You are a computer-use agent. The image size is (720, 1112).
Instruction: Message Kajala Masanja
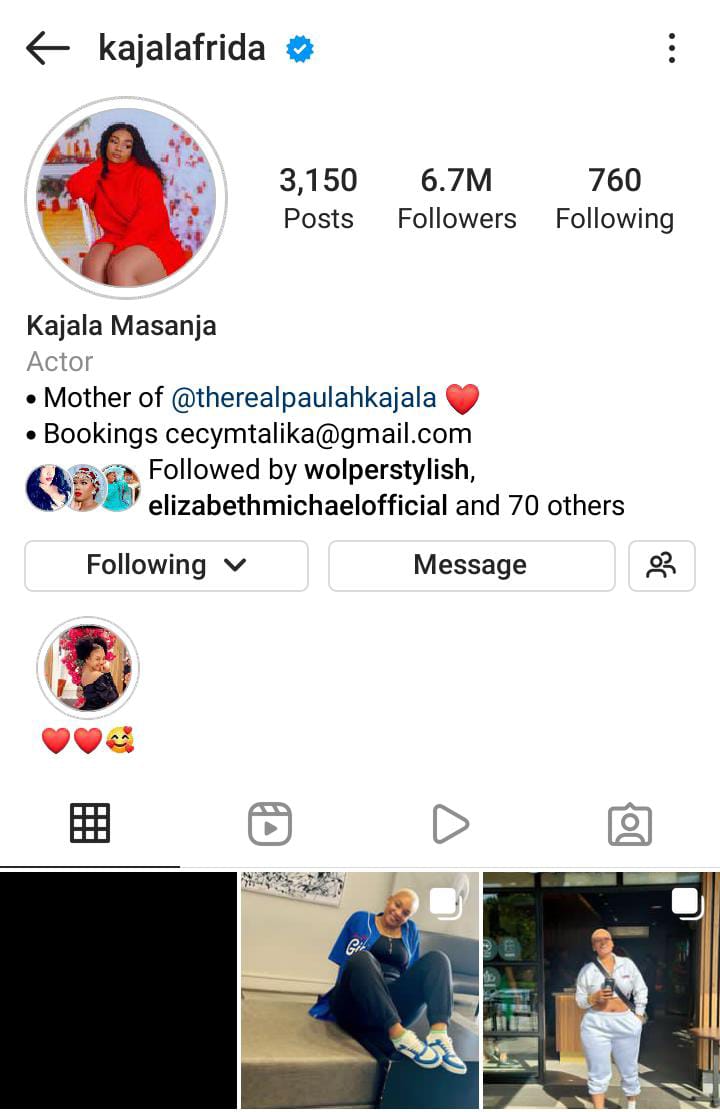point(471,565)
